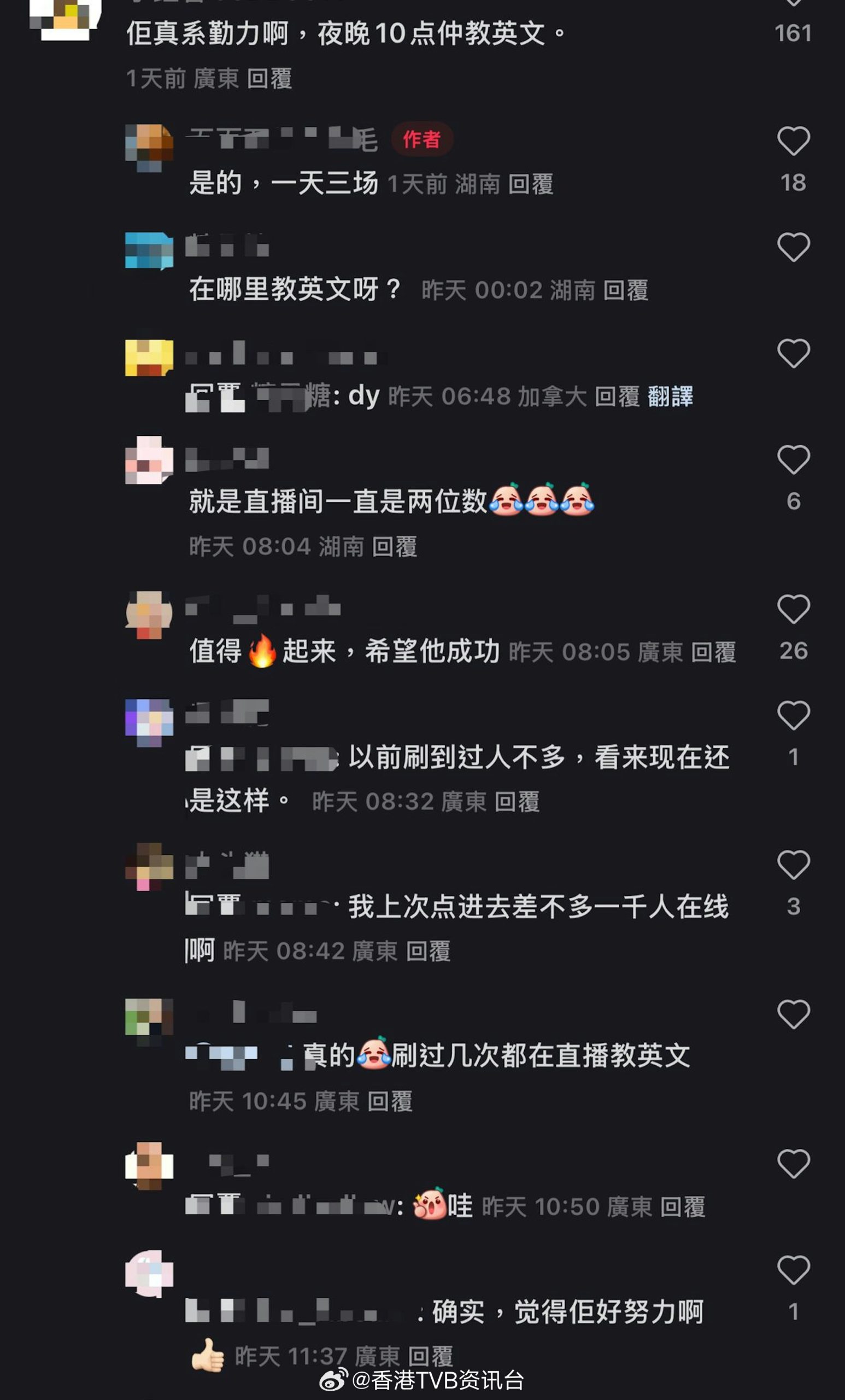Open avatar of the 作者 commenter
The width and height of the screenshot is (845, 1400).
[x=149, y=147]
